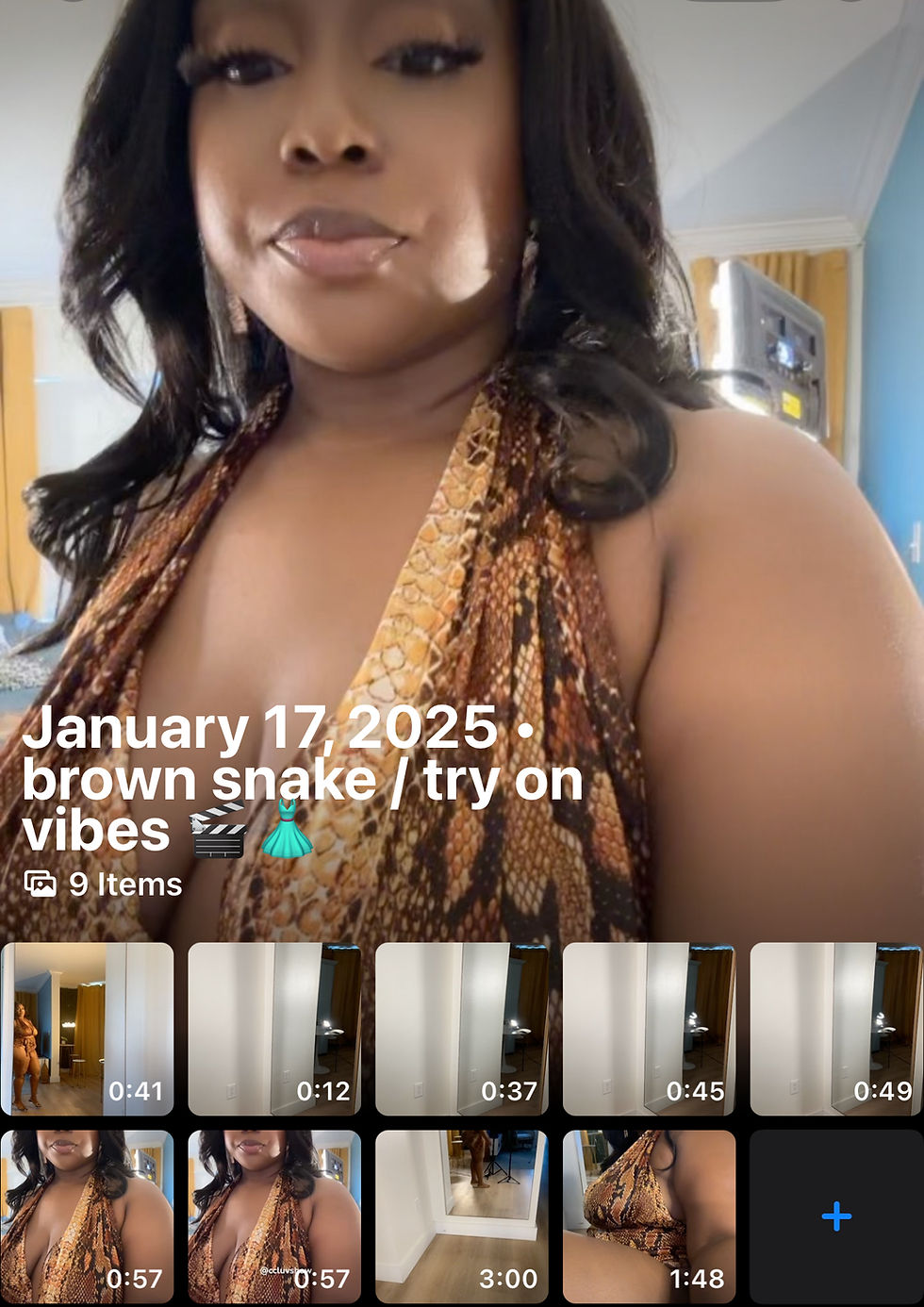Open the 0:49 video thumbnail

click(x=835, y=1030)
